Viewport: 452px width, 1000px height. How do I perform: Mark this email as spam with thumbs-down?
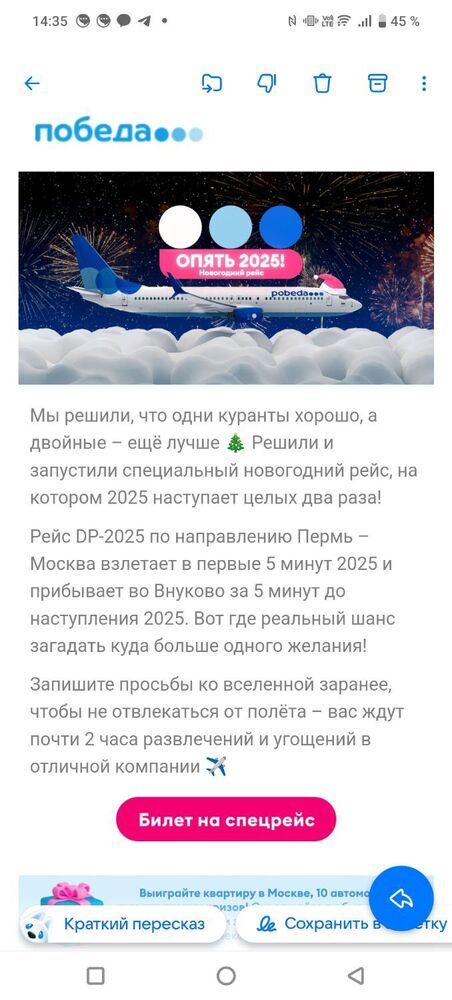pyautogui.click(x=266, y=84)
